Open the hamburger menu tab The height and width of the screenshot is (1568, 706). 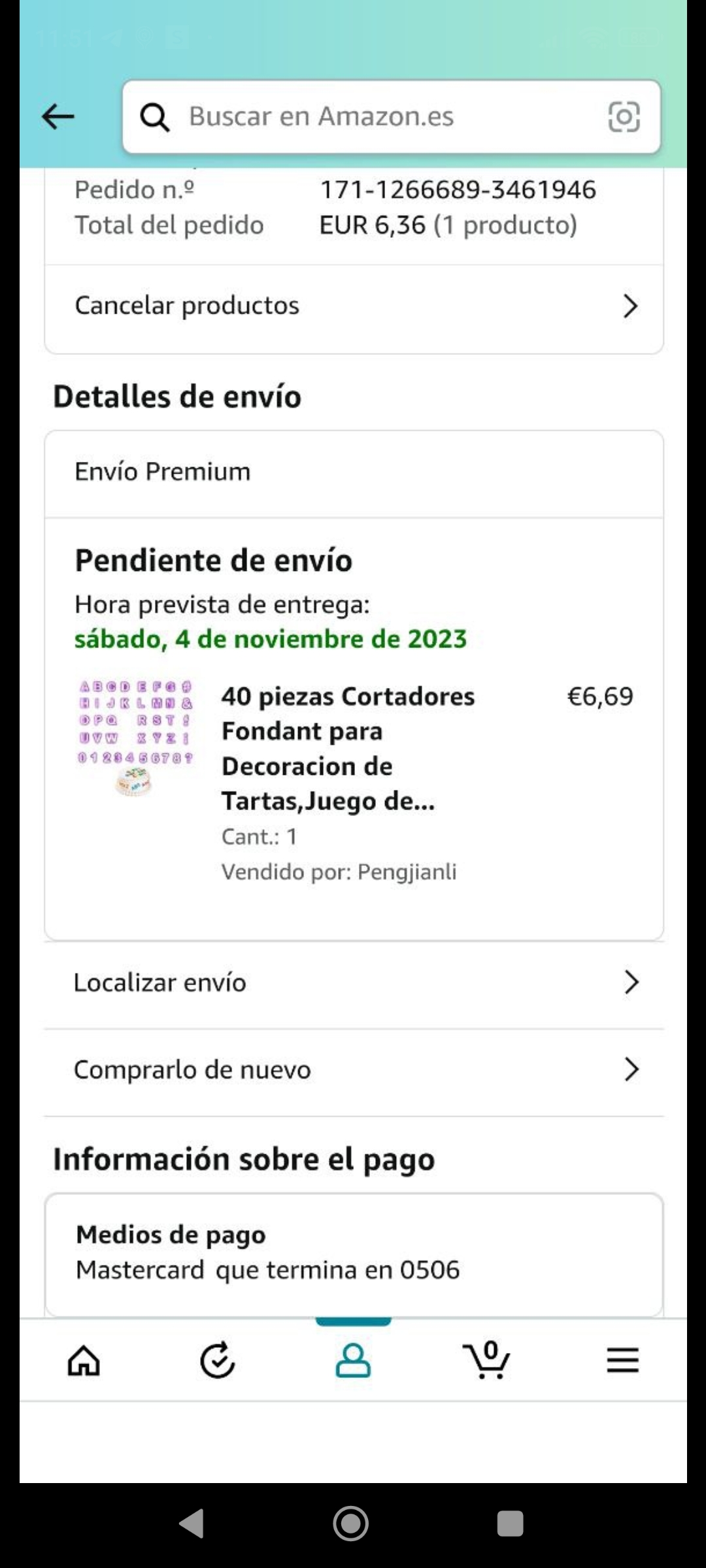click(622, 1362)
